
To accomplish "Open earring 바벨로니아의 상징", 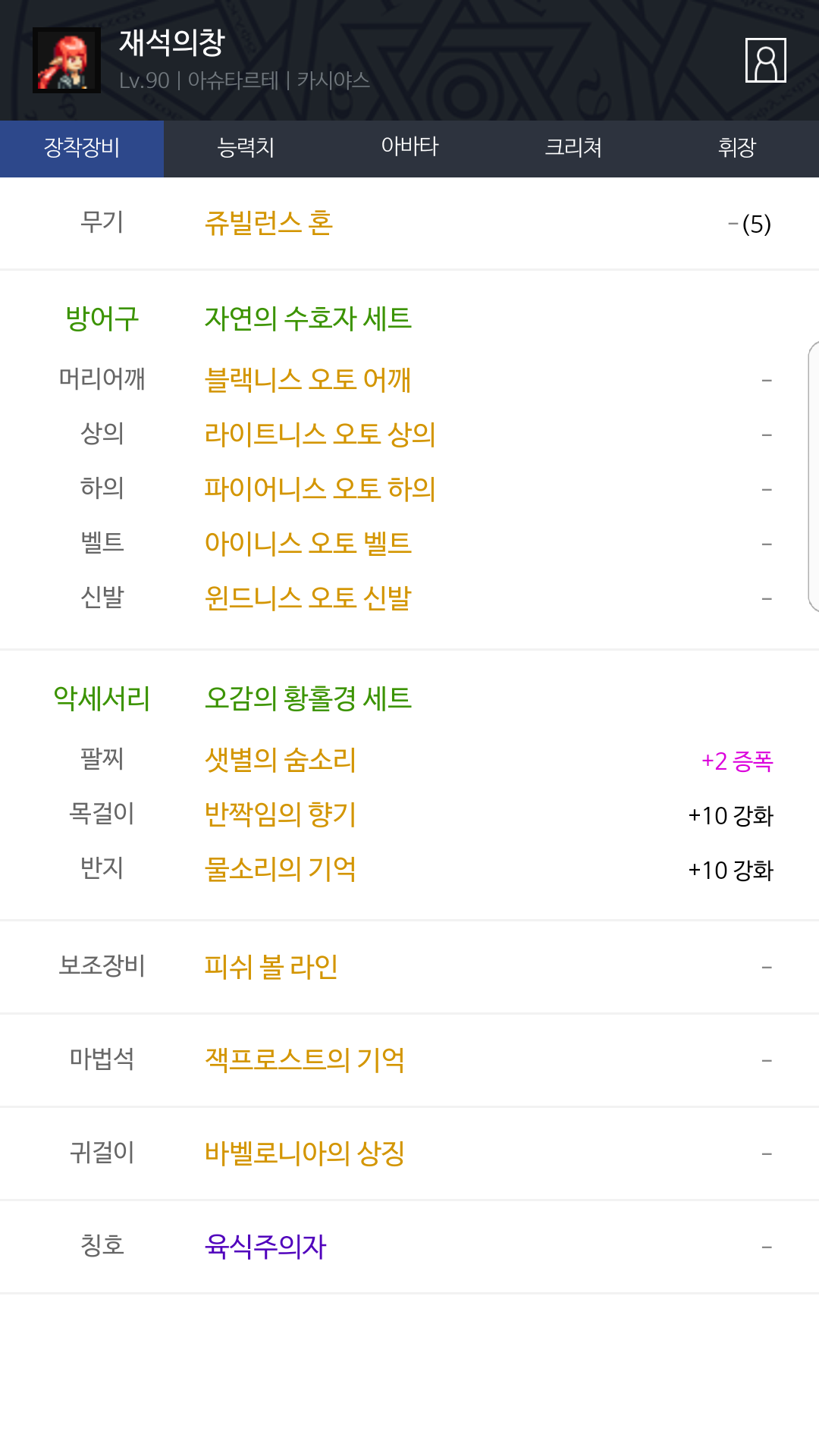I will pyautogui.click(x=305, y=1153).
